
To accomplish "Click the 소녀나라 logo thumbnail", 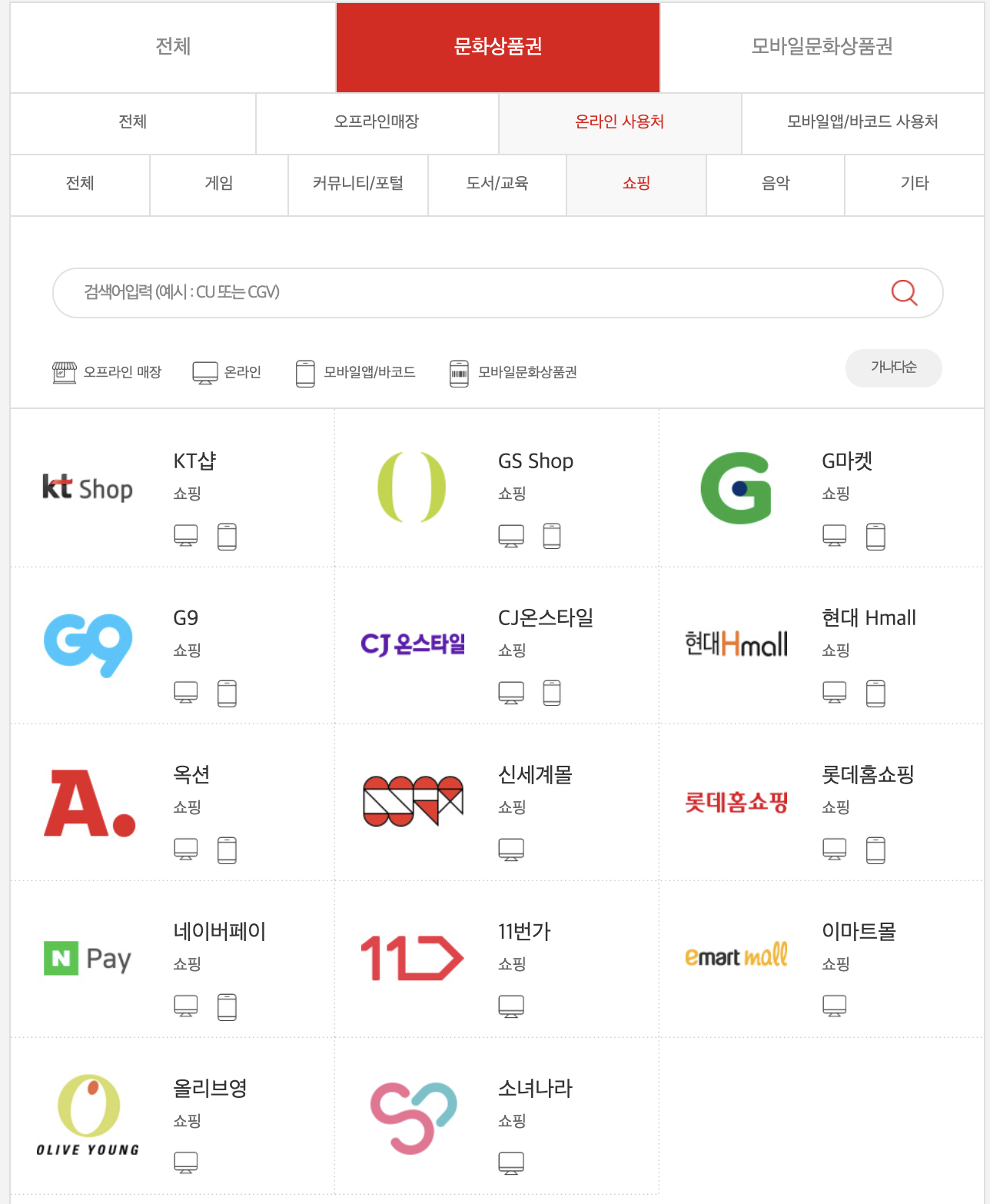I will click(413, 1117).
